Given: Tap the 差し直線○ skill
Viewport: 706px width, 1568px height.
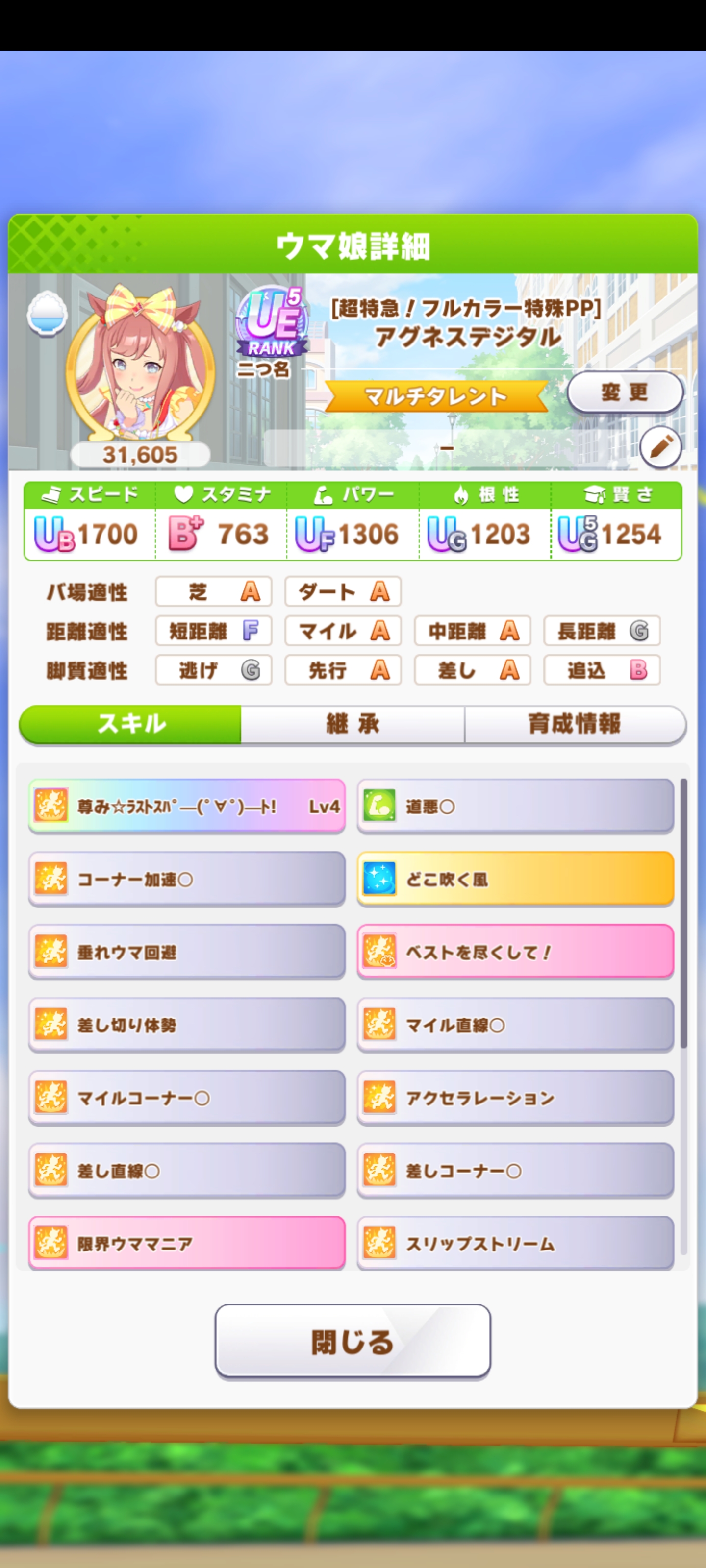Looking at the screenshot, I should tap(186, 1171).
